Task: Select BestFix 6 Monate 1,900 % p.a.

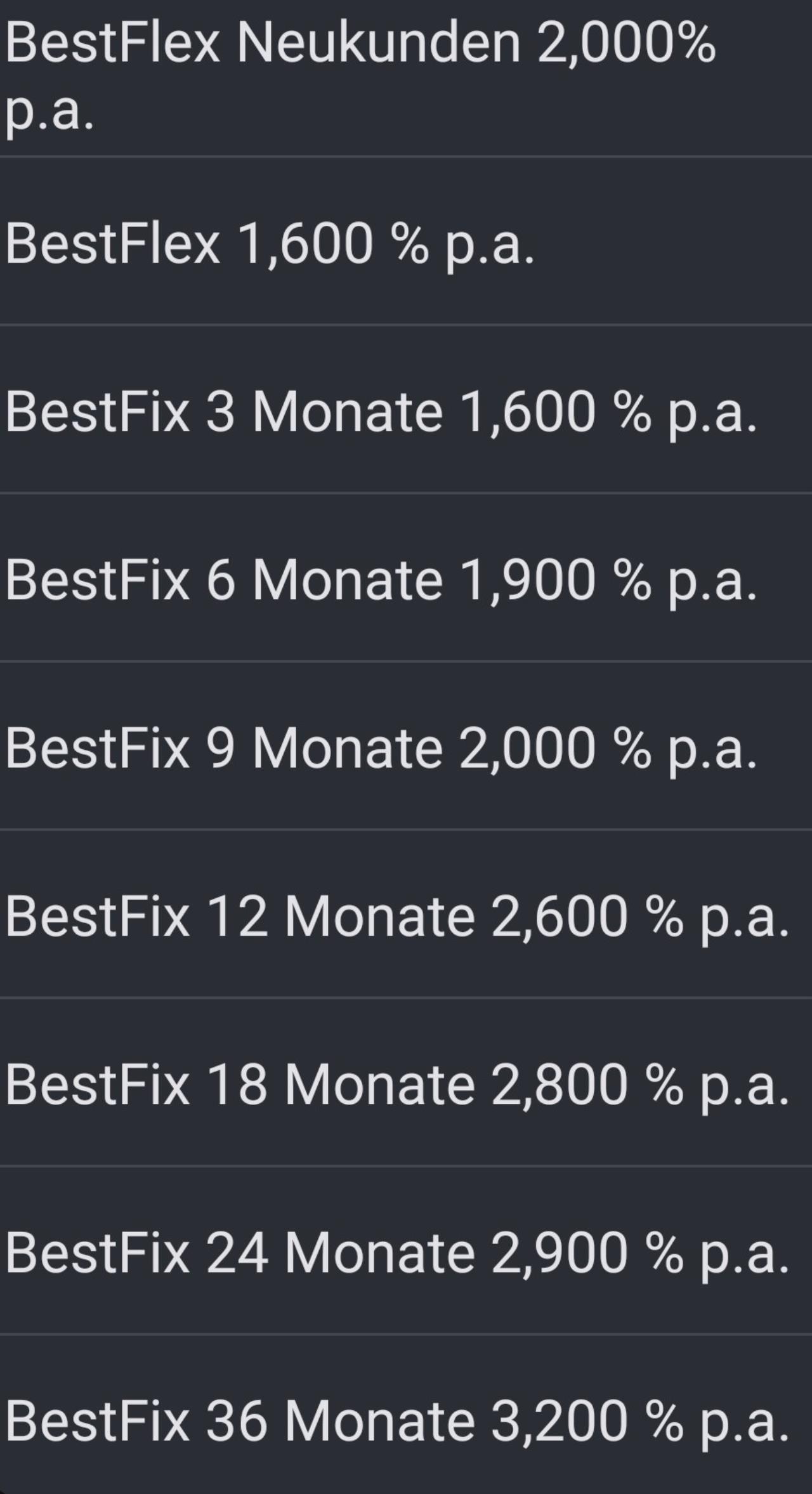Action: (406, 577)
